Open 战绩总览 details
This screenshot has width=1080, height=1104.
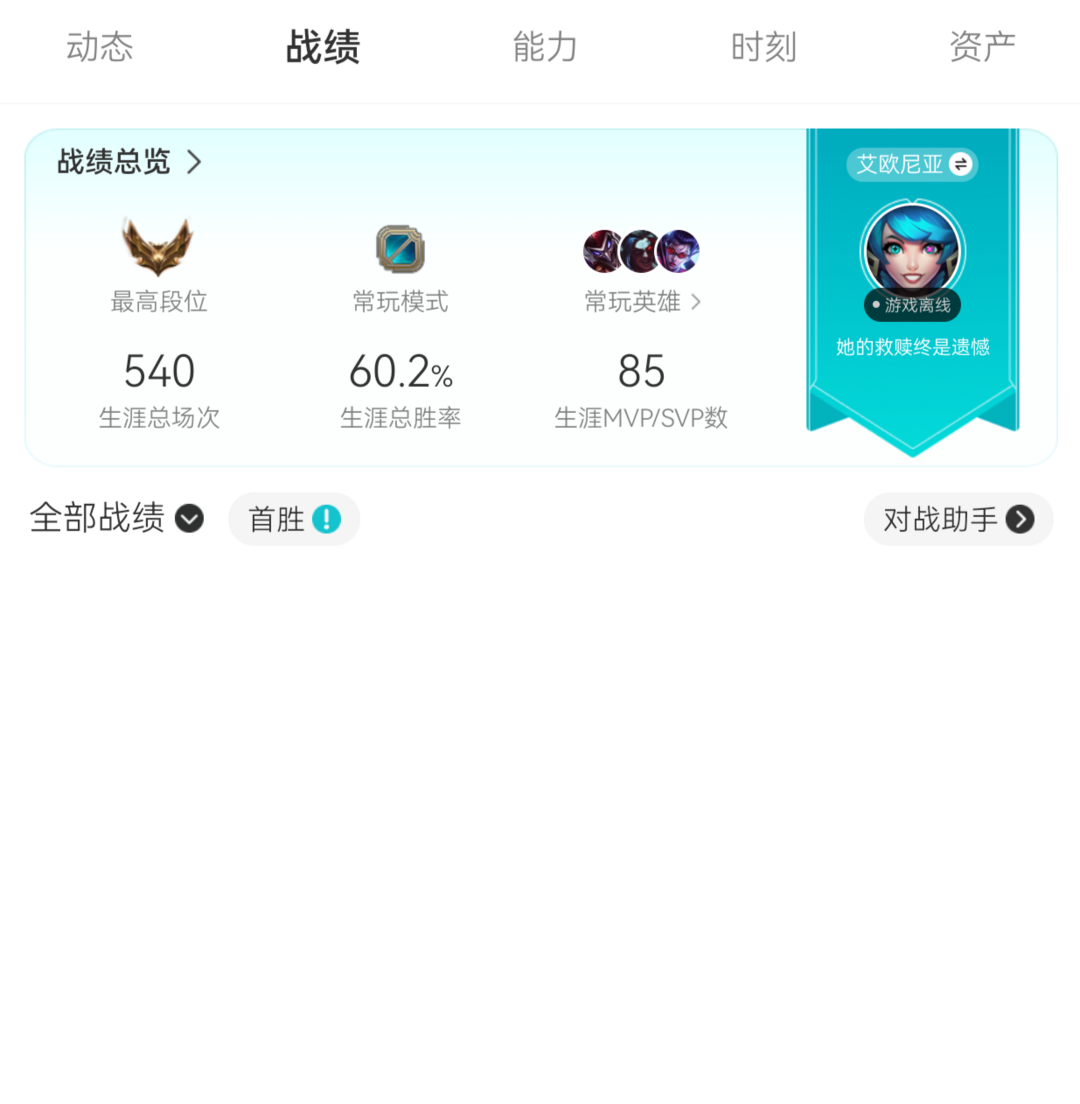pos(130,162)
